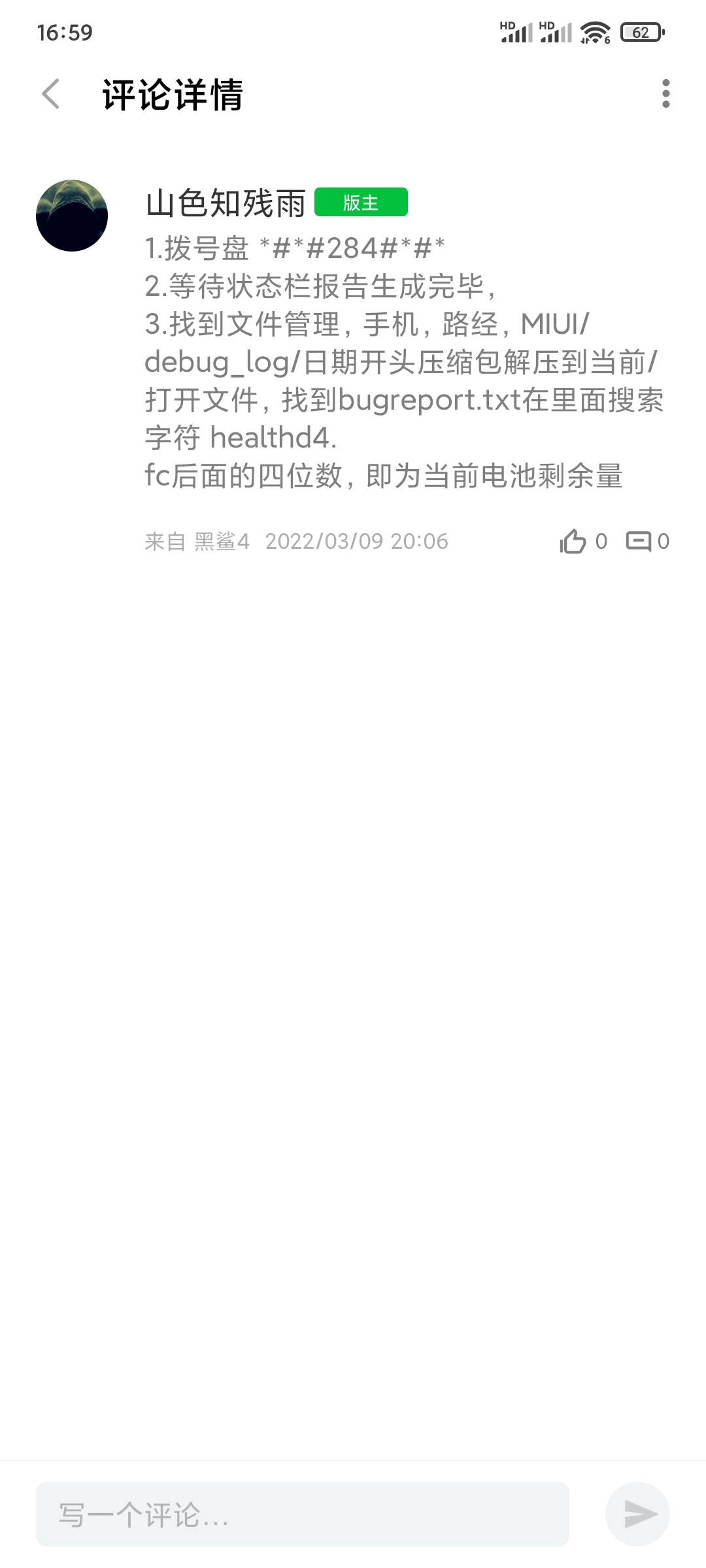
Task: Open the username 山色知残雨
Action: pos(226,203)
